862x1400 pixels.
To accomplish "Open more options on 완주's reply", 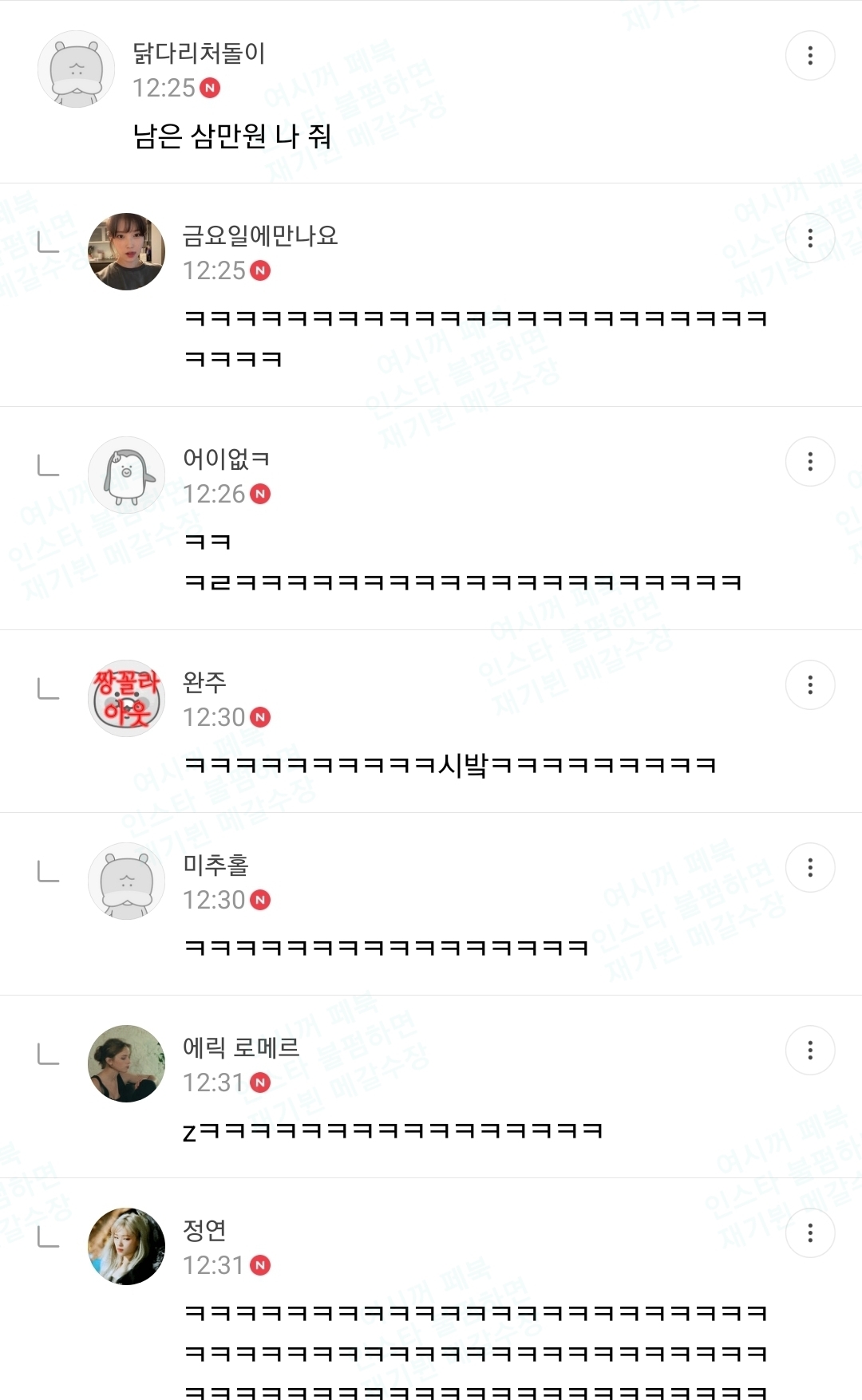I will [810, 685].
